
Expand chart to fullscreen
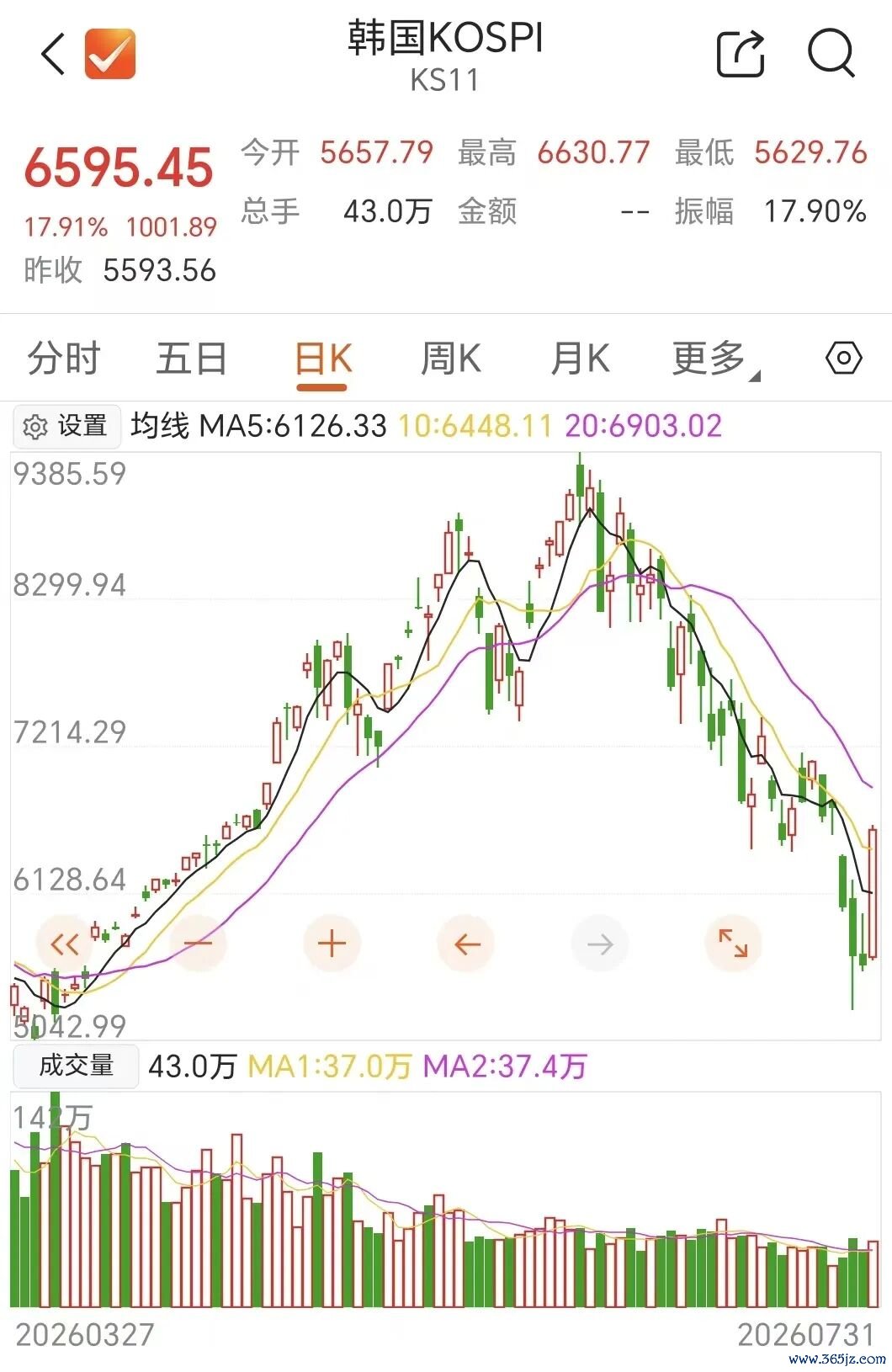pyautogui.click(x=733, y=944)
